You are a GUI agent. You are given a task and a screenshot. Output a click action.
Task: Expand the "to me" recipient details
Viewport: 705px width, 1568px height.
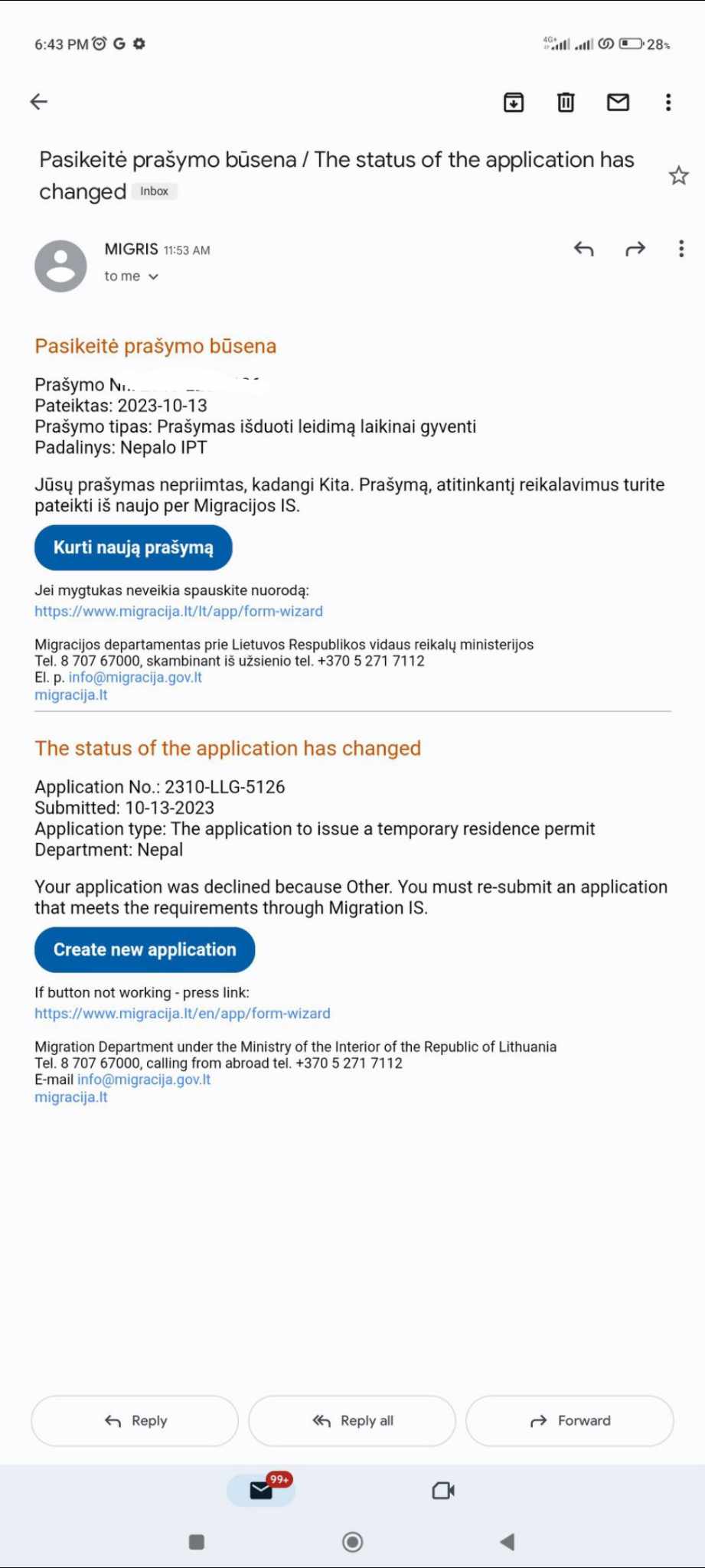[x=131, y=276]
